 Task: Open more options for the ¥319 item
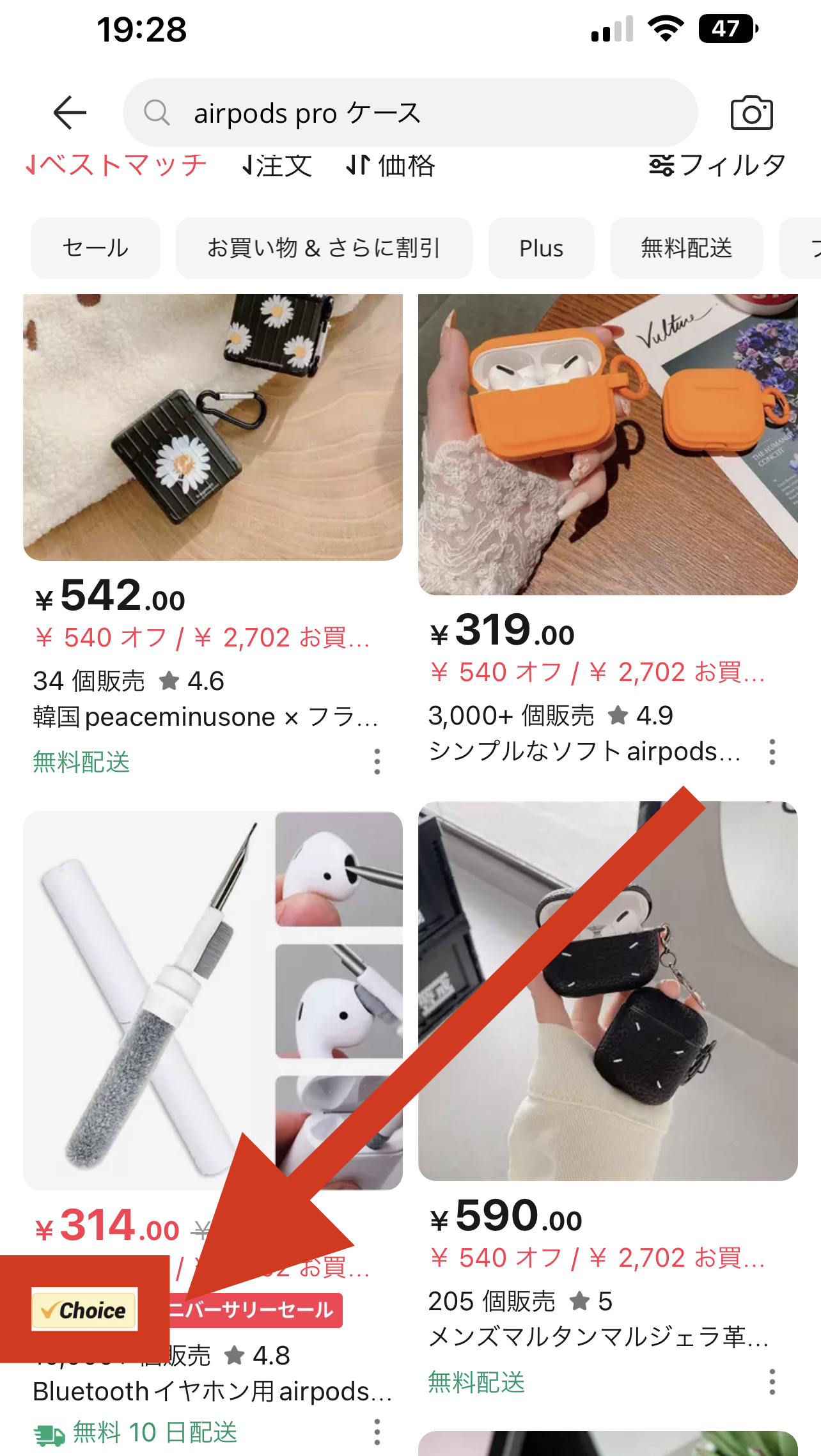tap(772, 752)
